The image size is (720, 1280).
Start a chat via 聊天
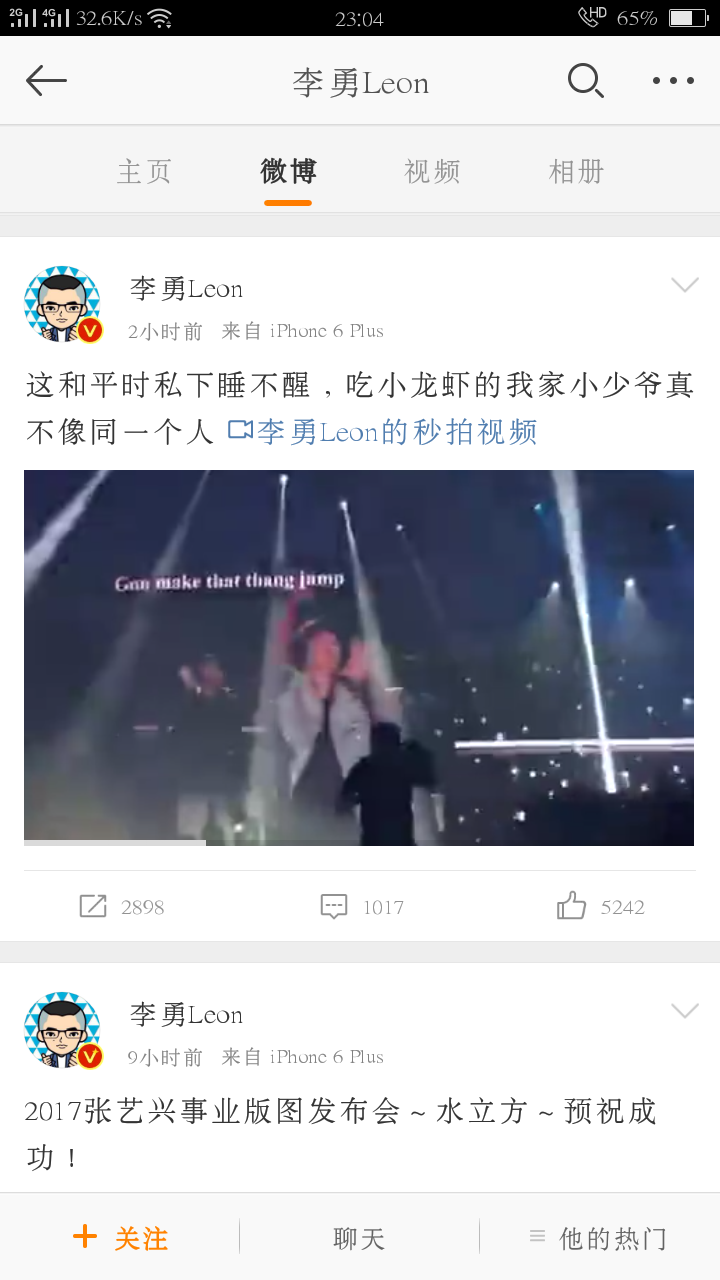(x=359, y=1238)
